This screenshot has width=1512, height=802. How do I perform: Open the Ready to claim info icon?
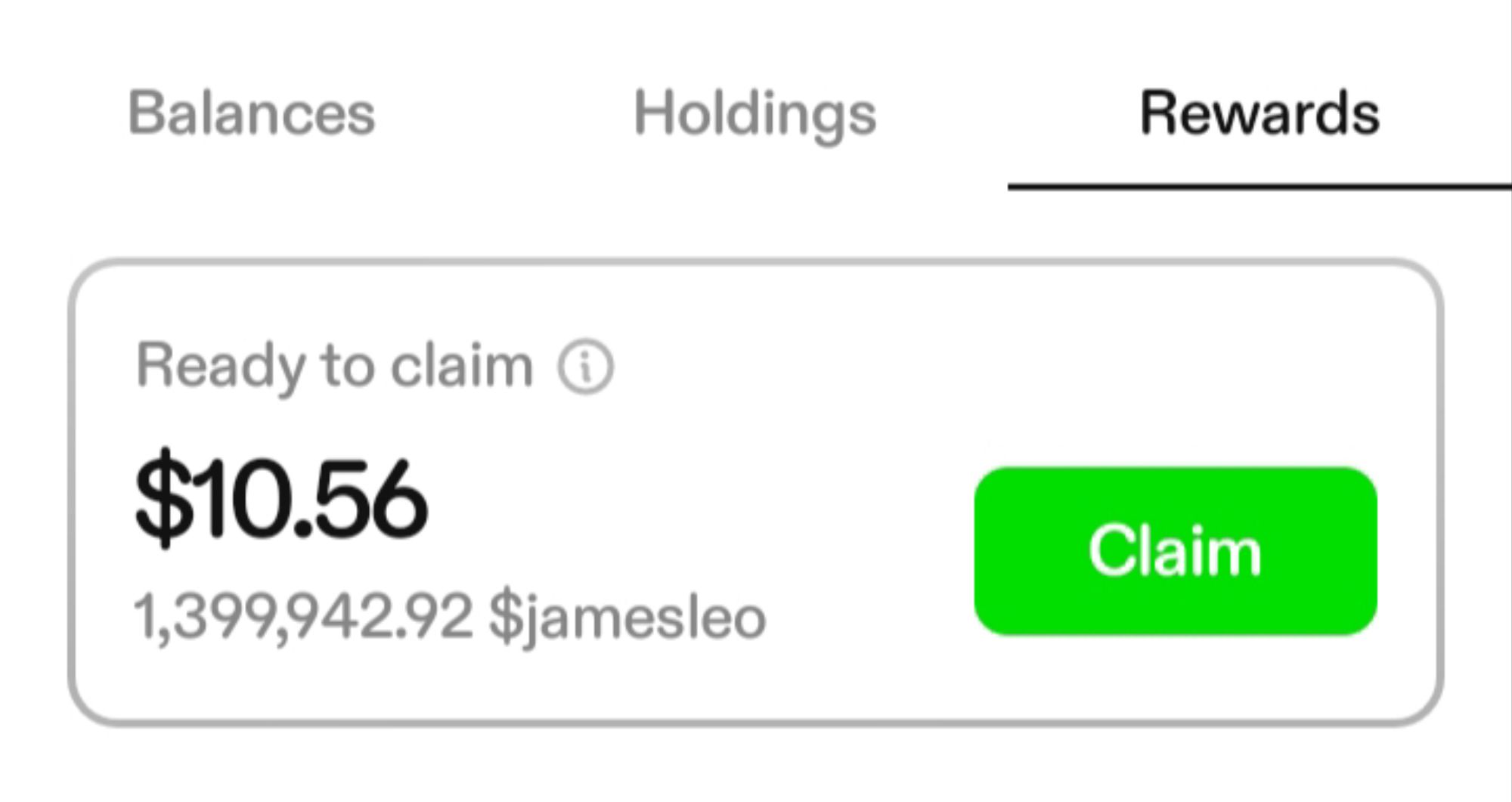pos(585,367)
